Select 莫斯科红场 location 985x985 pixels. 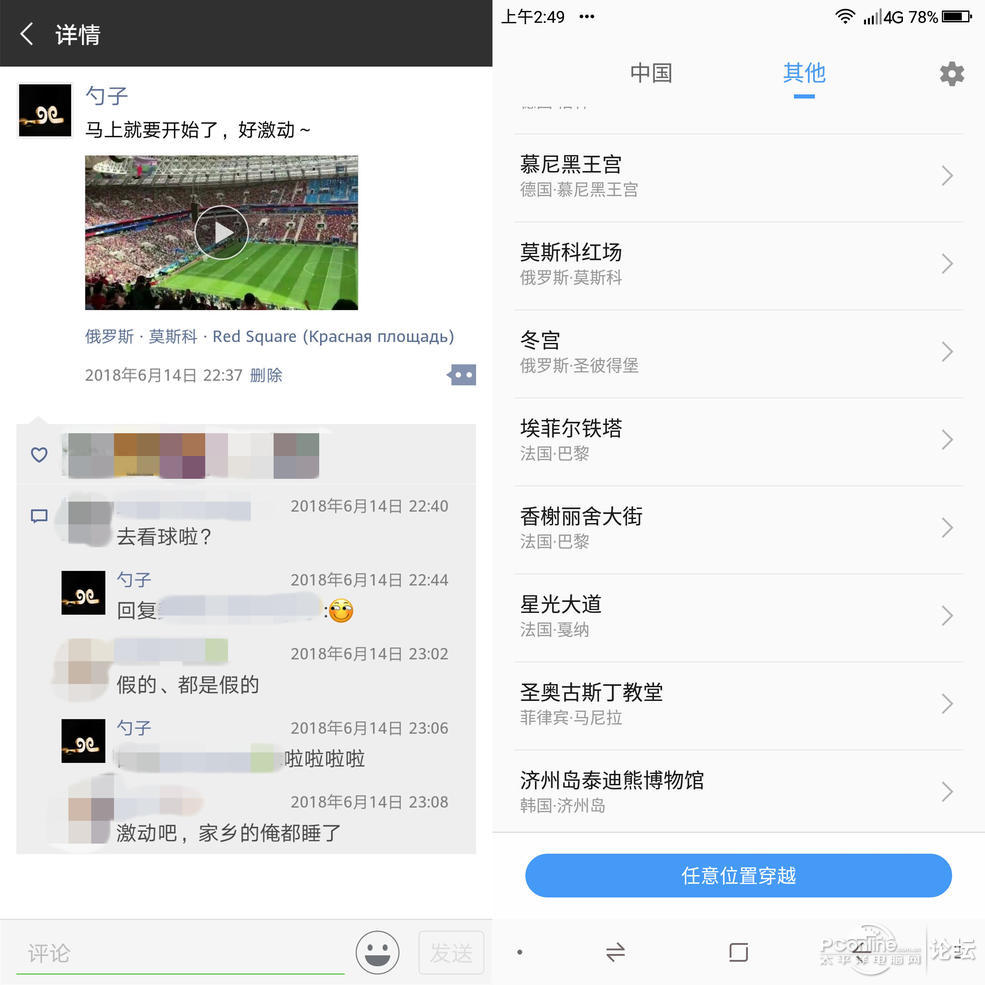(738, 264)
